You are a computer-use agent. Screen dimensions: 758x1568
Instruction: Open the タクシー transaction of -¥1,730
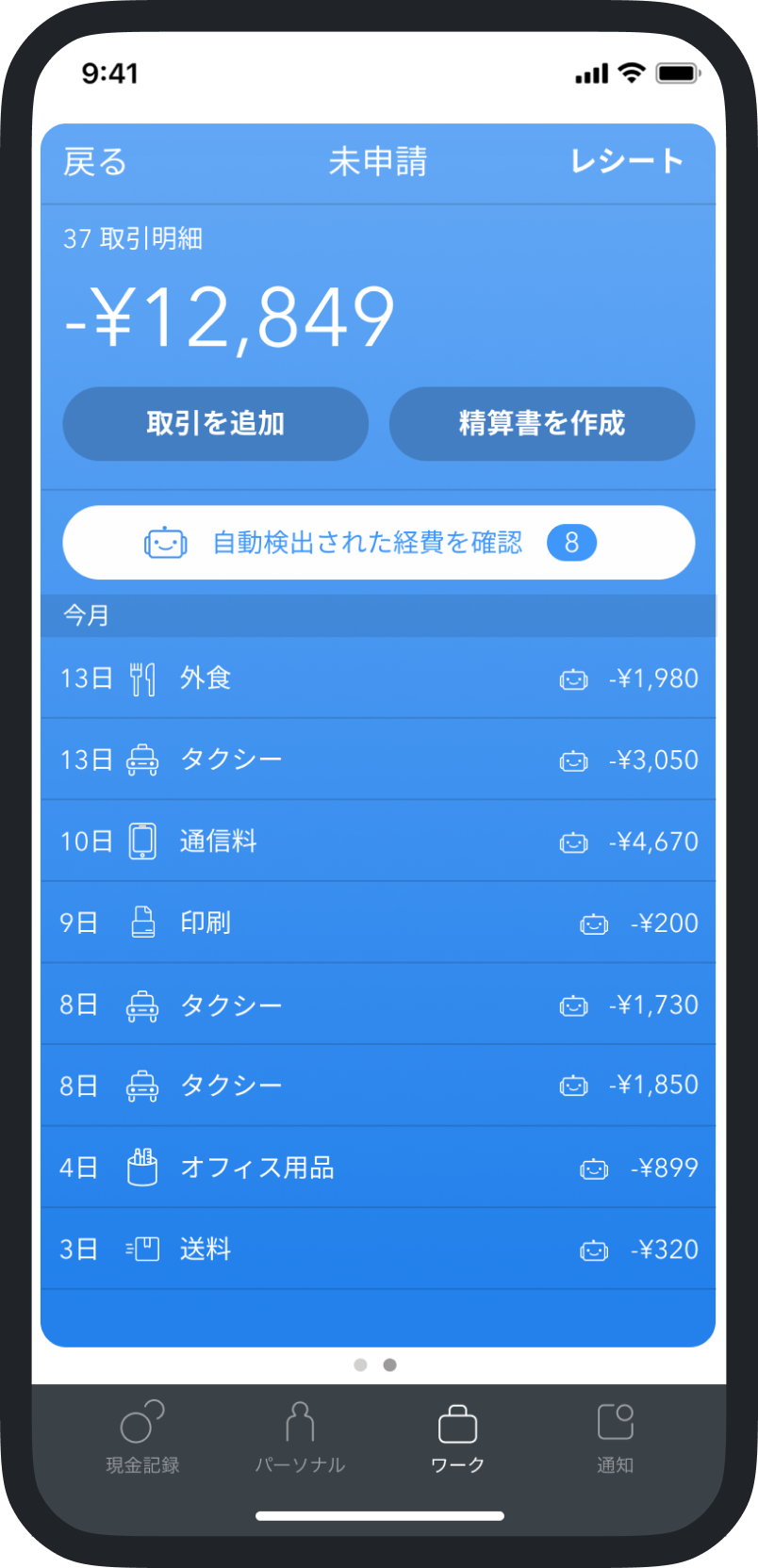(x=378, y=1004)
